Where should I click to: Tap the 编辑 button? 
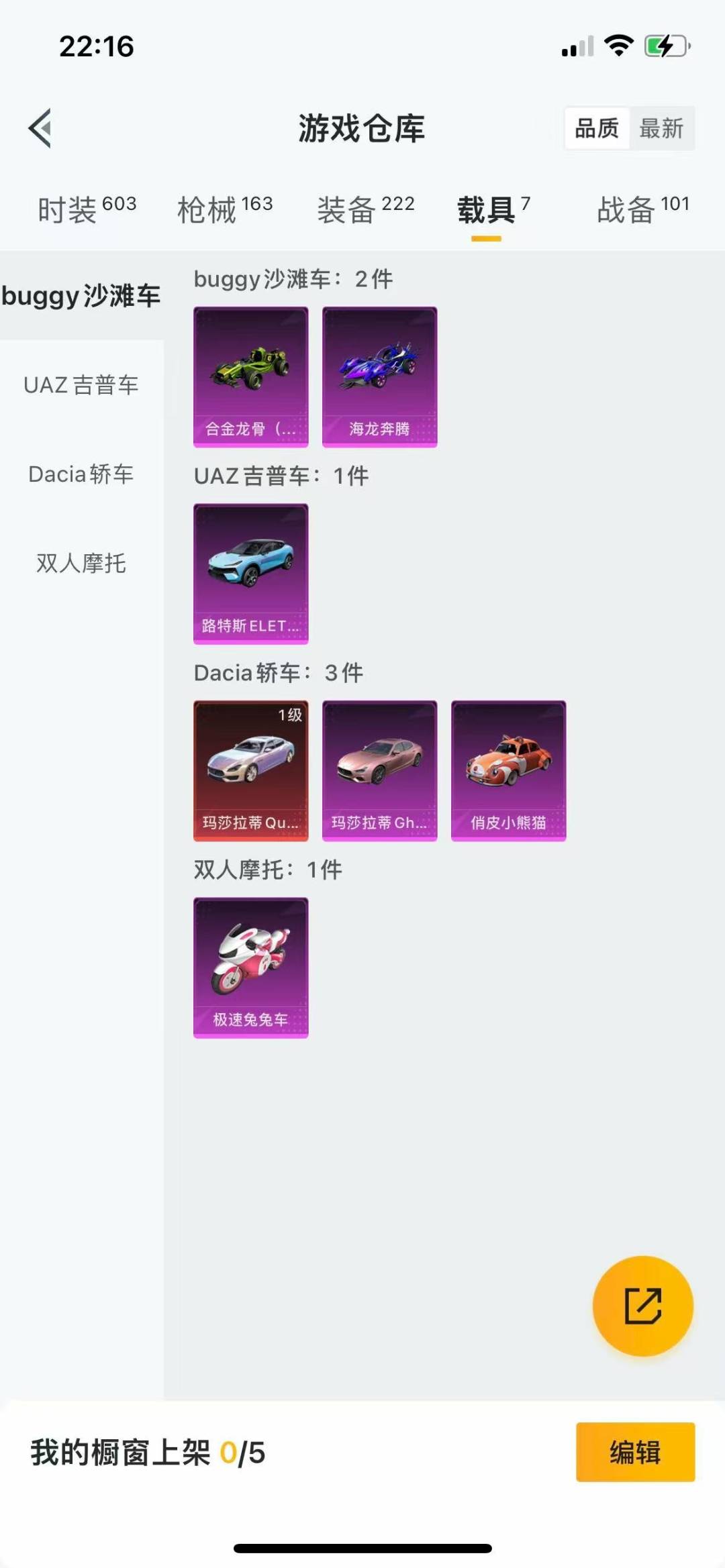point(635,1452)
